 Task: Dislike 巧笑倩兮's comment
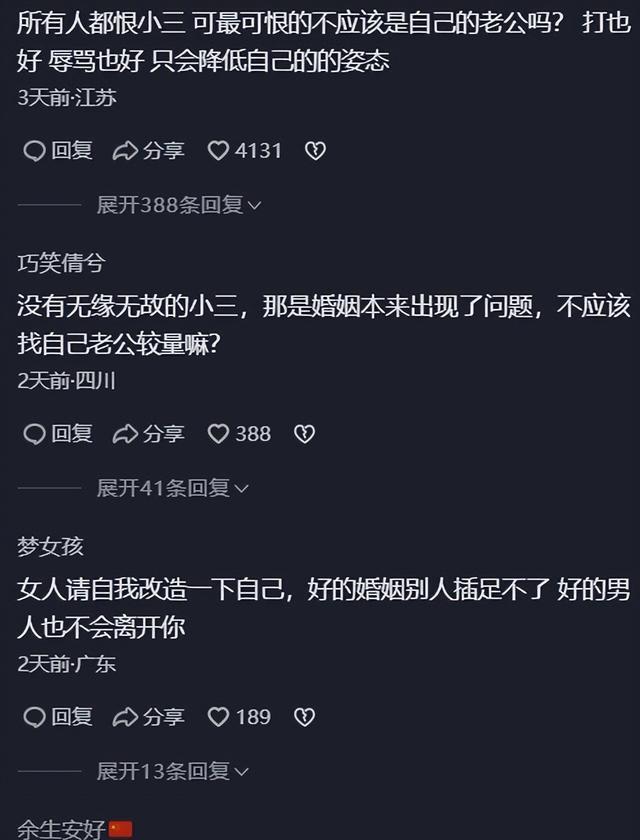pos(304,434)
